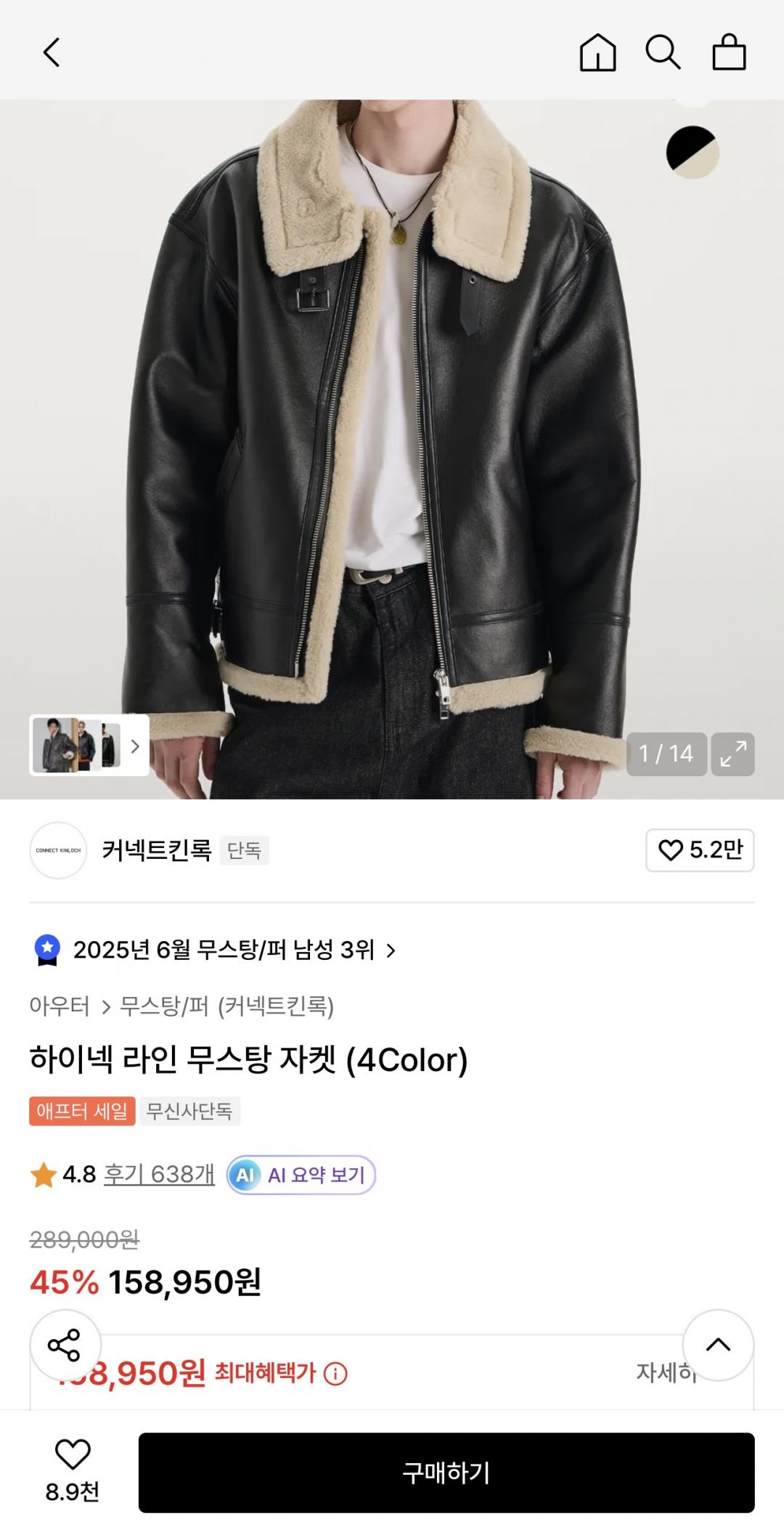View the 후기 638개 reviews
Viewport: 784px width, 1527px height.
point(159,1174)
